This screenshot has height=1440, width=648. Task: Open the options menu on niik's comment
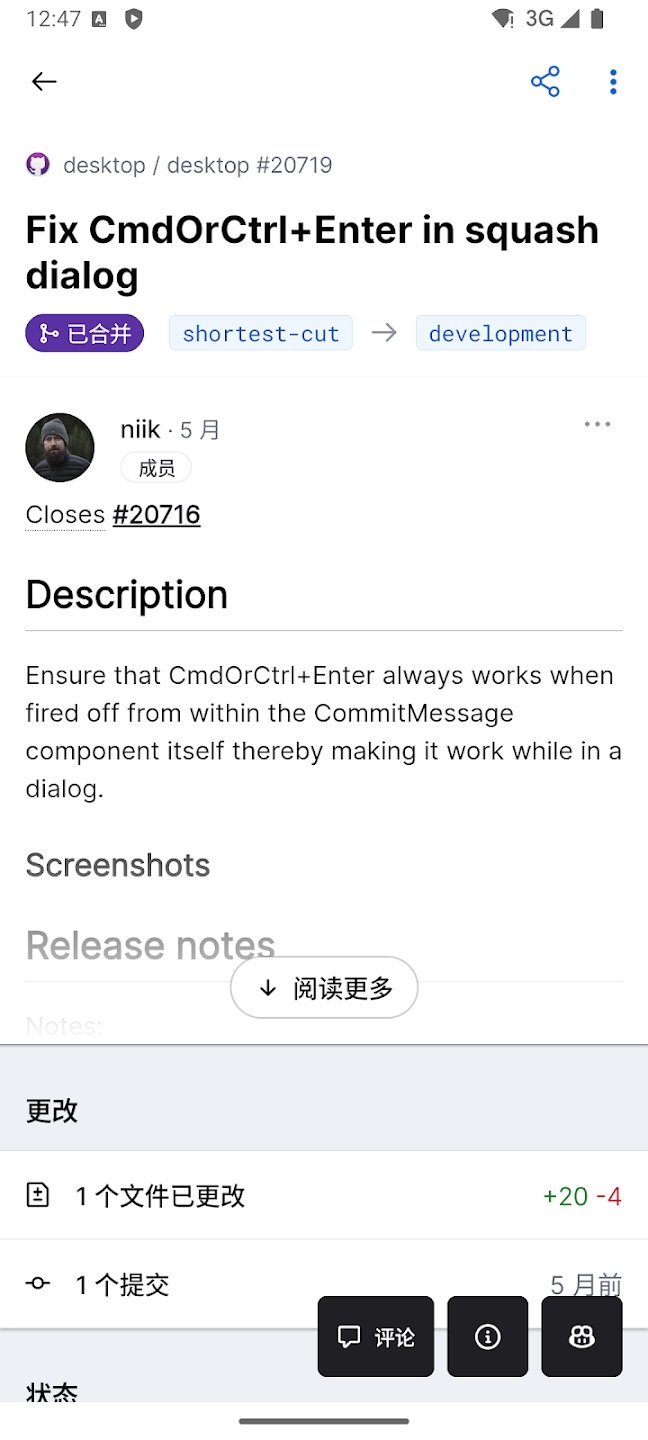coord(597,425)
